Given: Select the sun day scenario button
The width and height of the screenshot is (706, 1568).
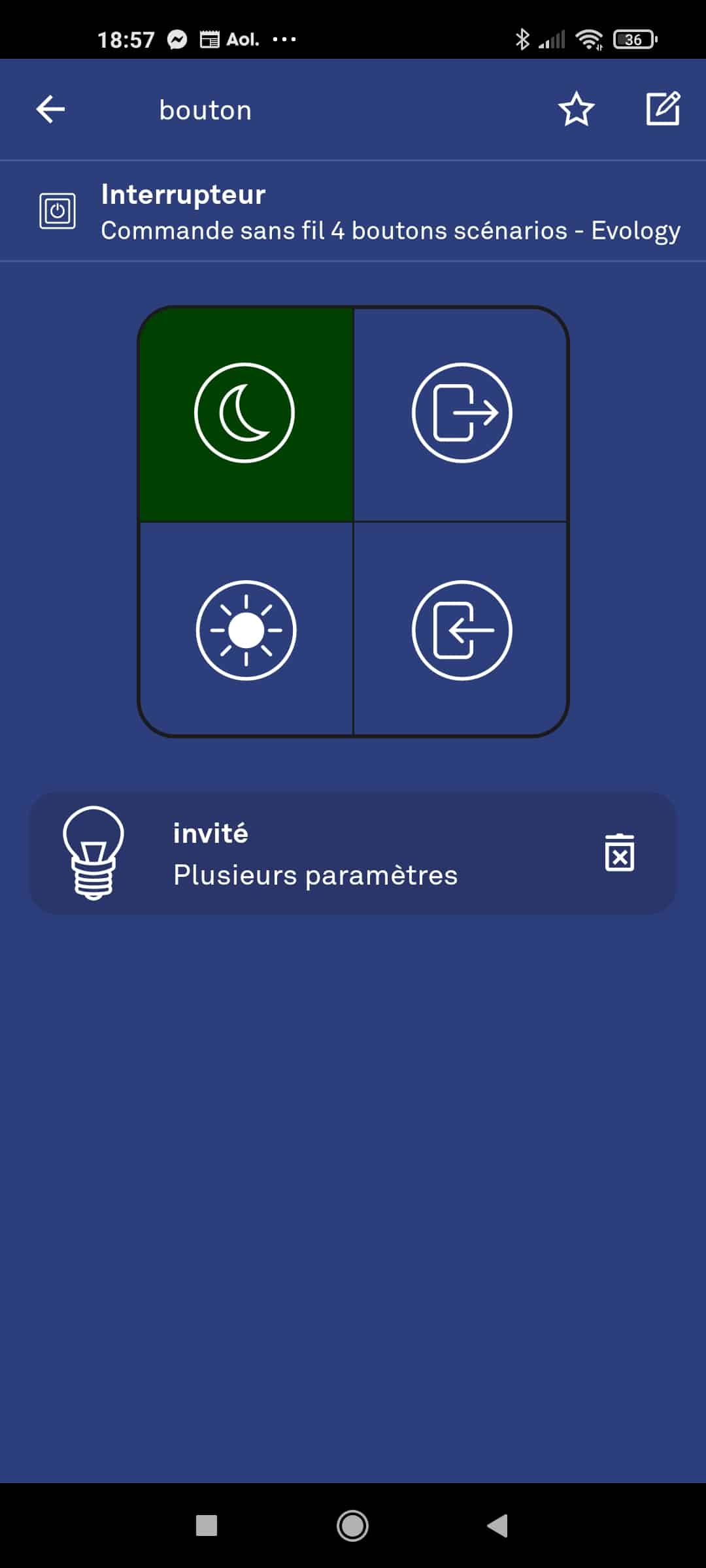Looking at the screenshot, I should coord(246,629).
